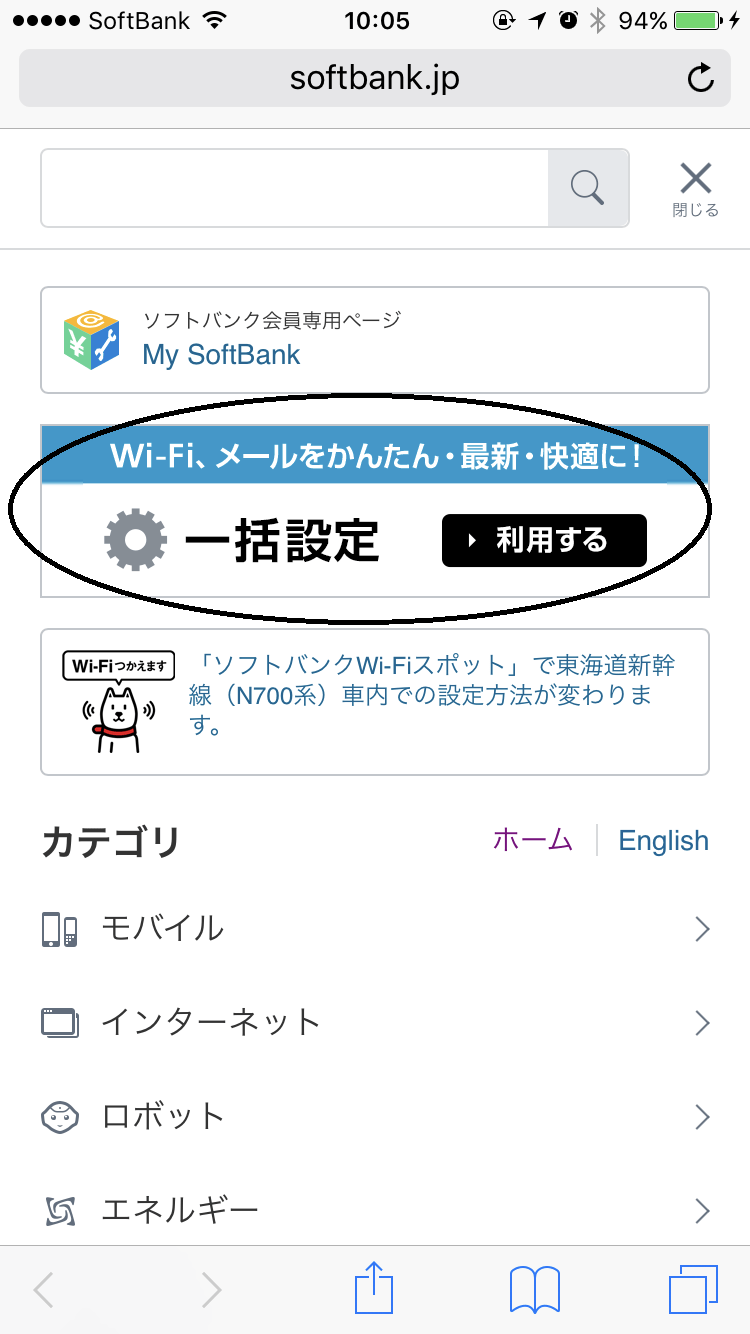Open the Safari share sheet
Image resolution: width=750 pixels, height=1334 pixels.
pyautogui.click(x=373, y=1289)
